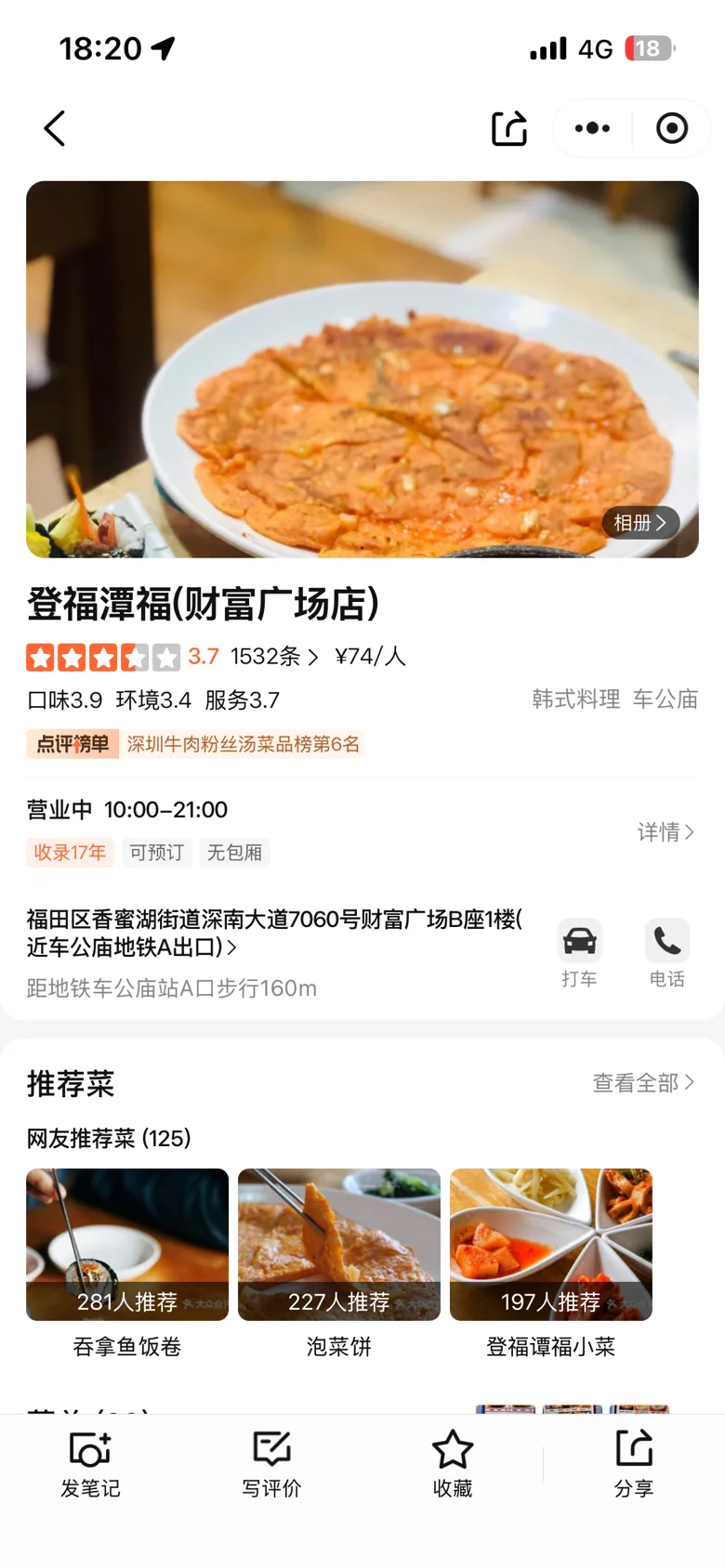Open the 点评榜单 ranking banner

click(195, 744)
